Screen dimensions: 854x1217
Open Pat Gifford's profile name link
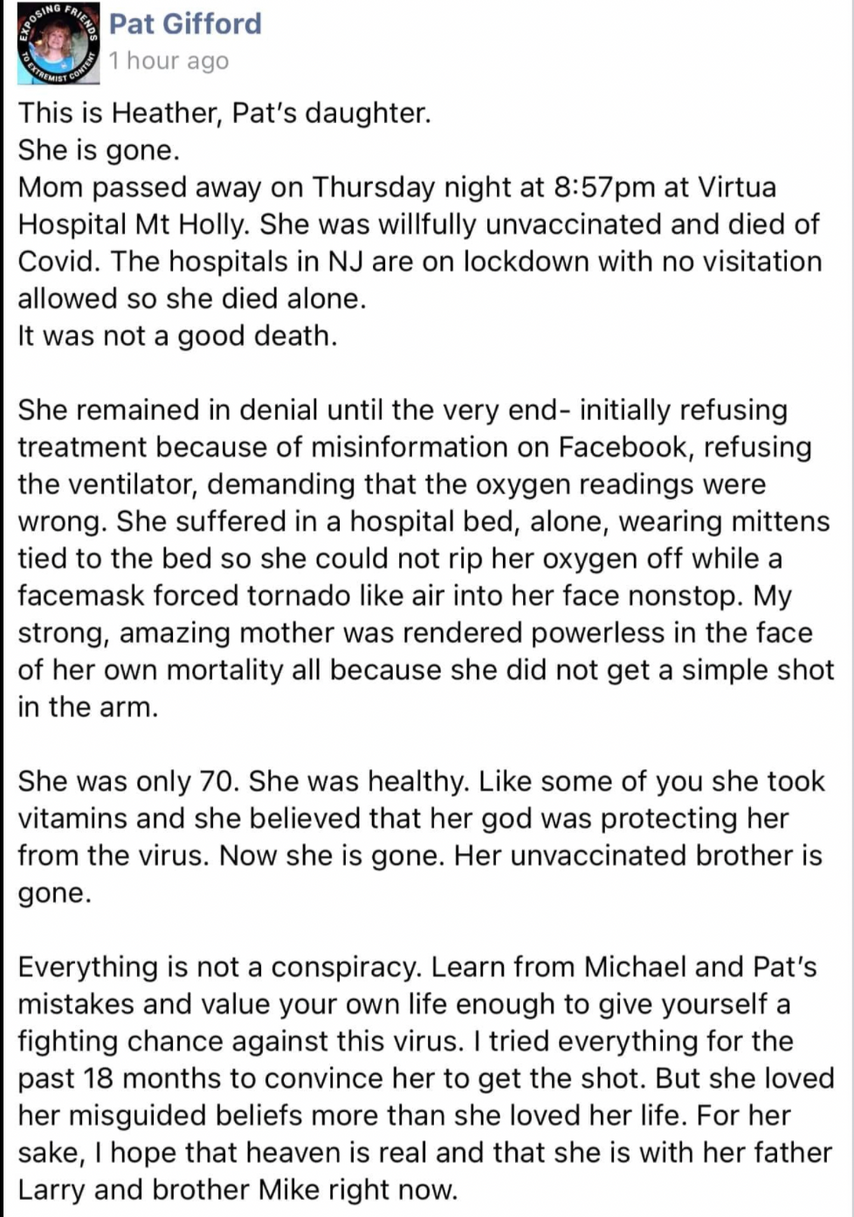pyautogui.click(x=185, y=24)
